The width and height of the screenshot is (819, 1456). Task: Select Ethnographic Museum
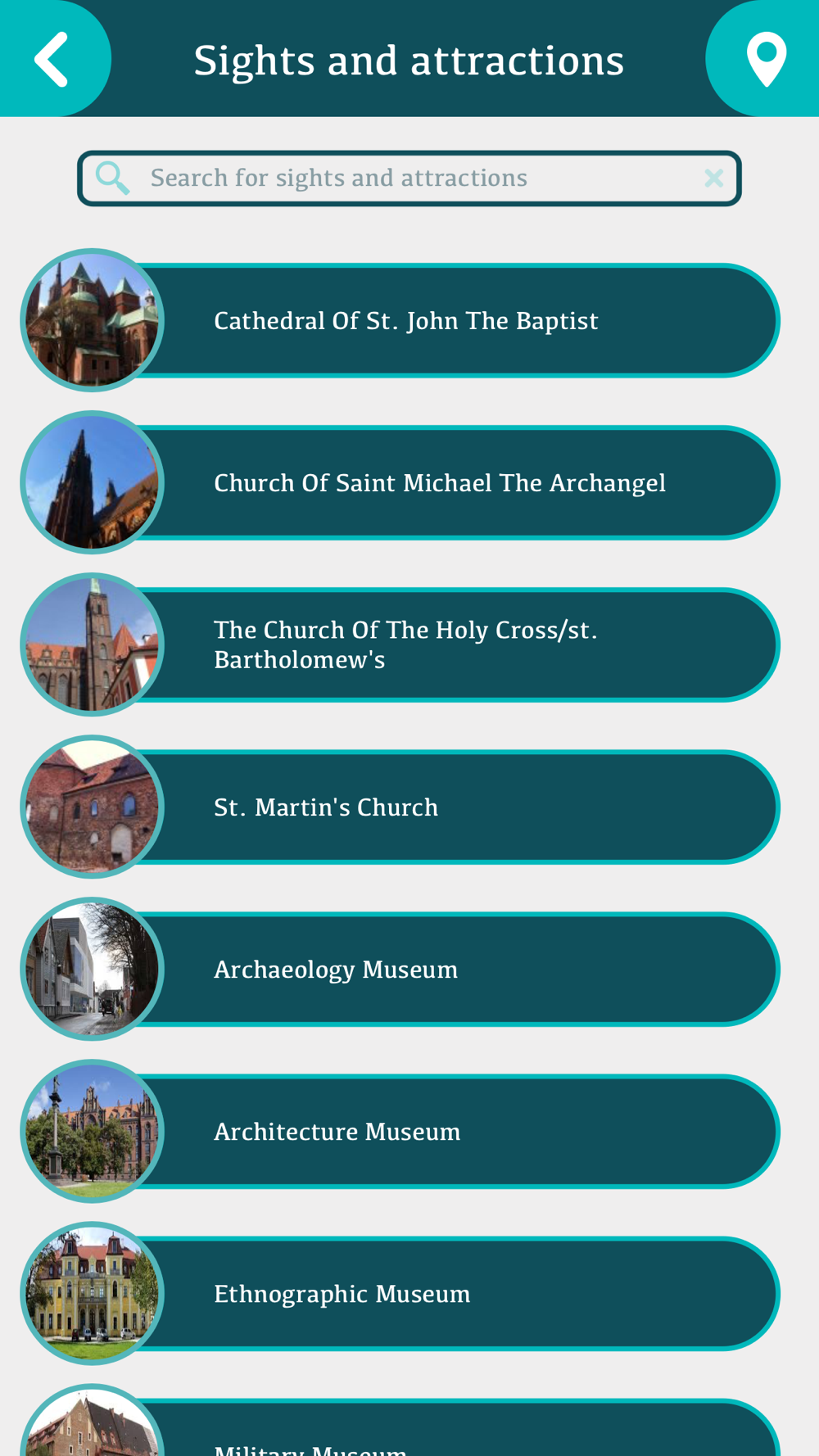pos(400,1293)
